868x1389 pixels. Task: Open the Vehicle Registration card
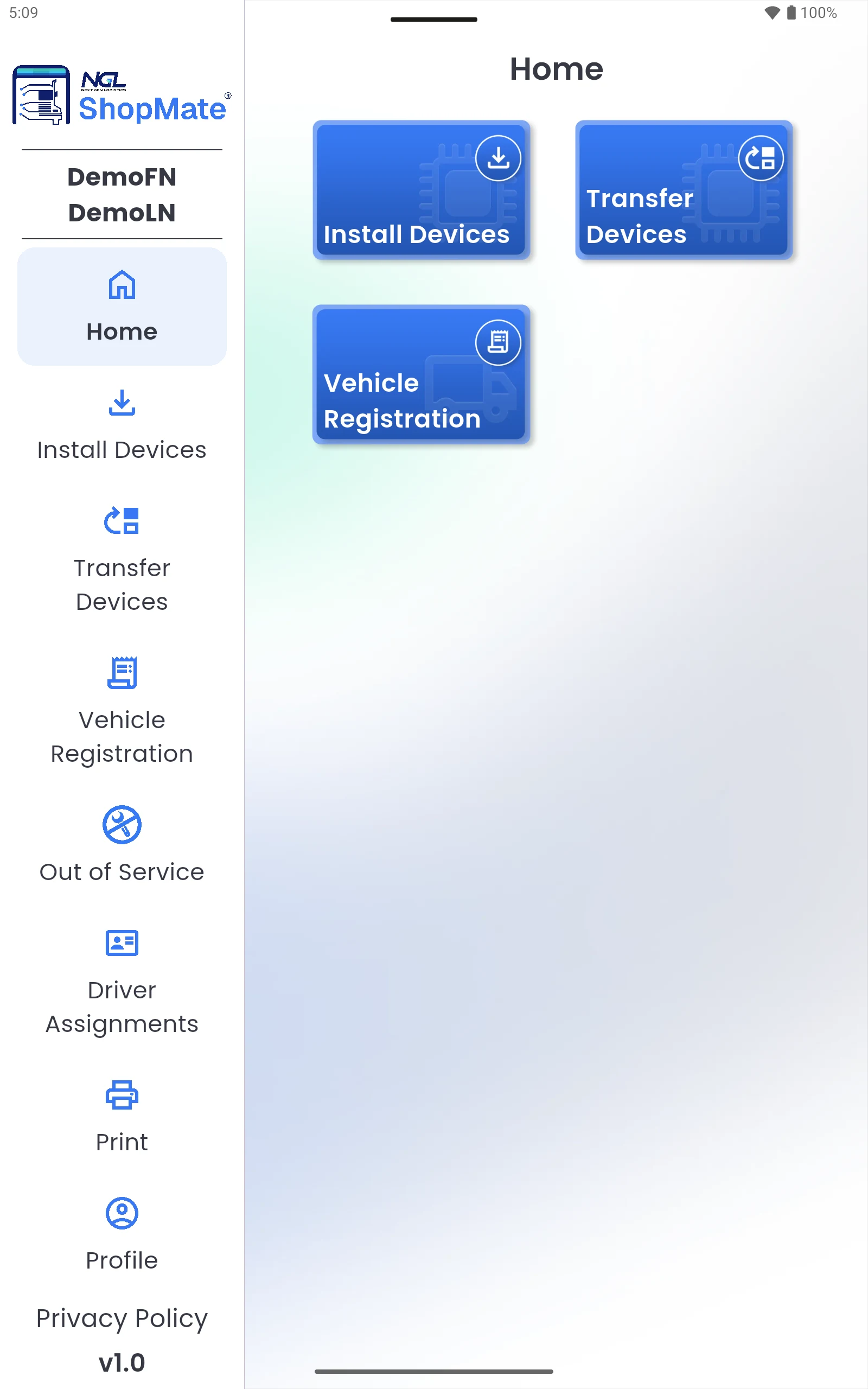point(421,374)
